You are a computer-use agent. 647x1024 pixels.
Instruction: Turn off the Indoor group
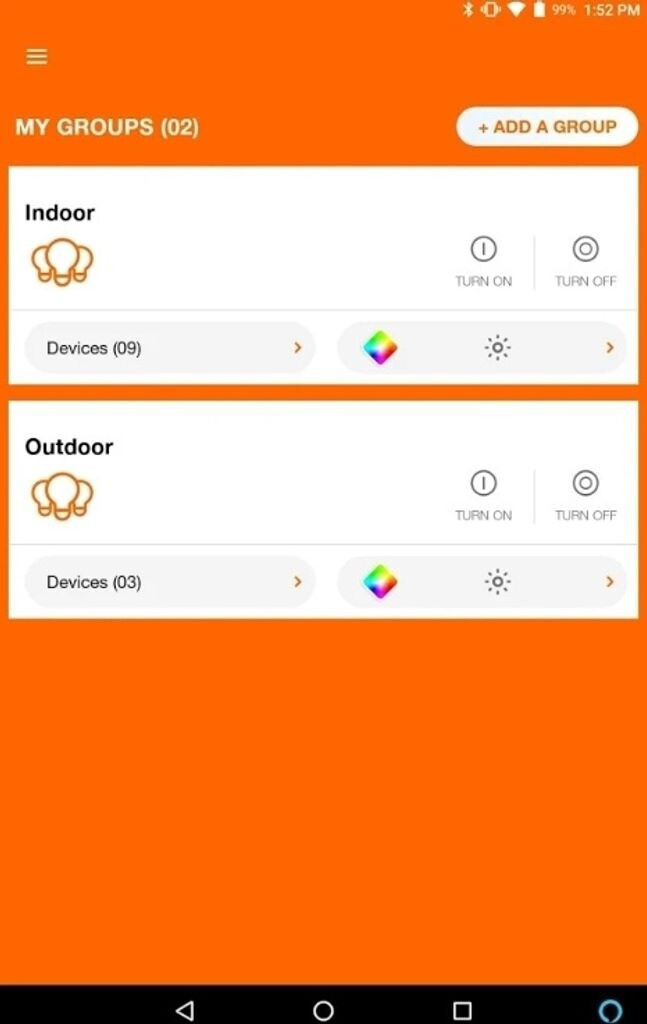[585, 261]
